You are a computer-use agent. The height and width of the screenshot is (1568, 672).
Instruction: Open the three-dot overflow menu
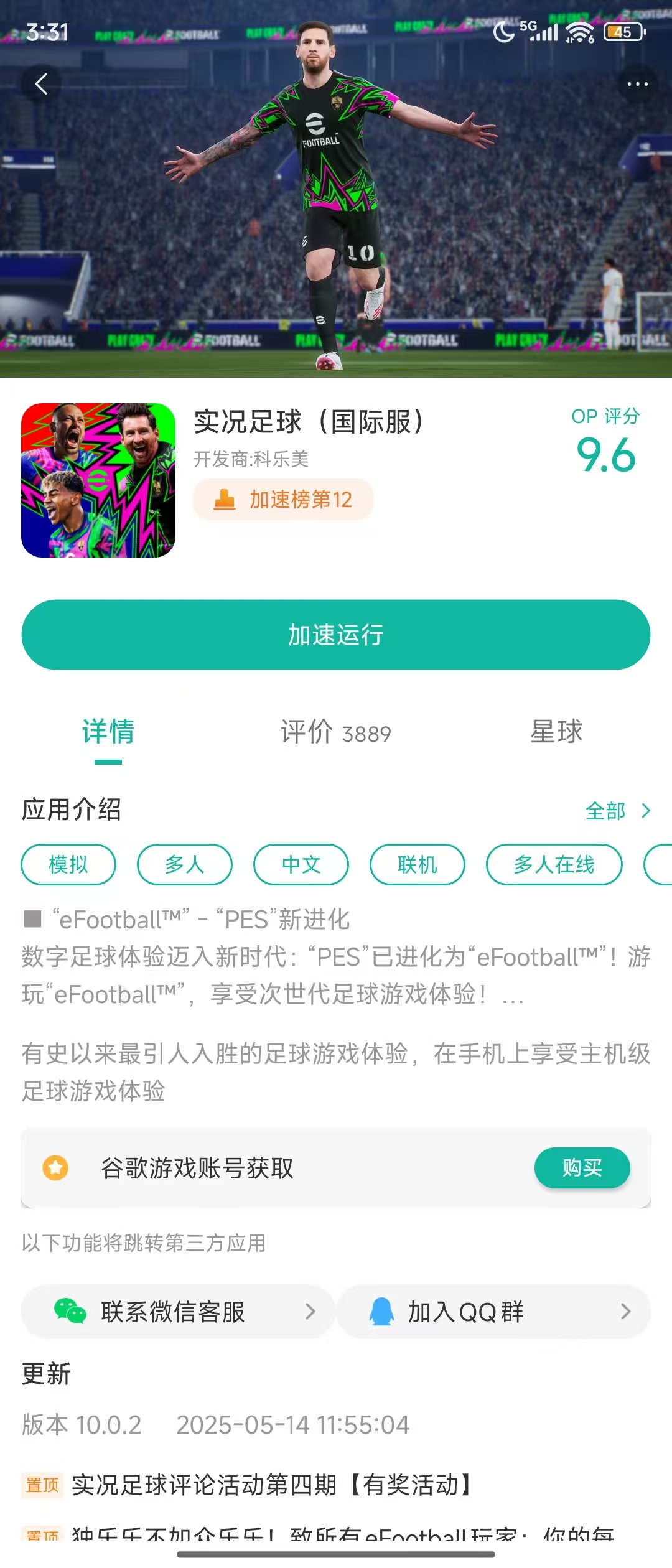[x=637, y=84]
